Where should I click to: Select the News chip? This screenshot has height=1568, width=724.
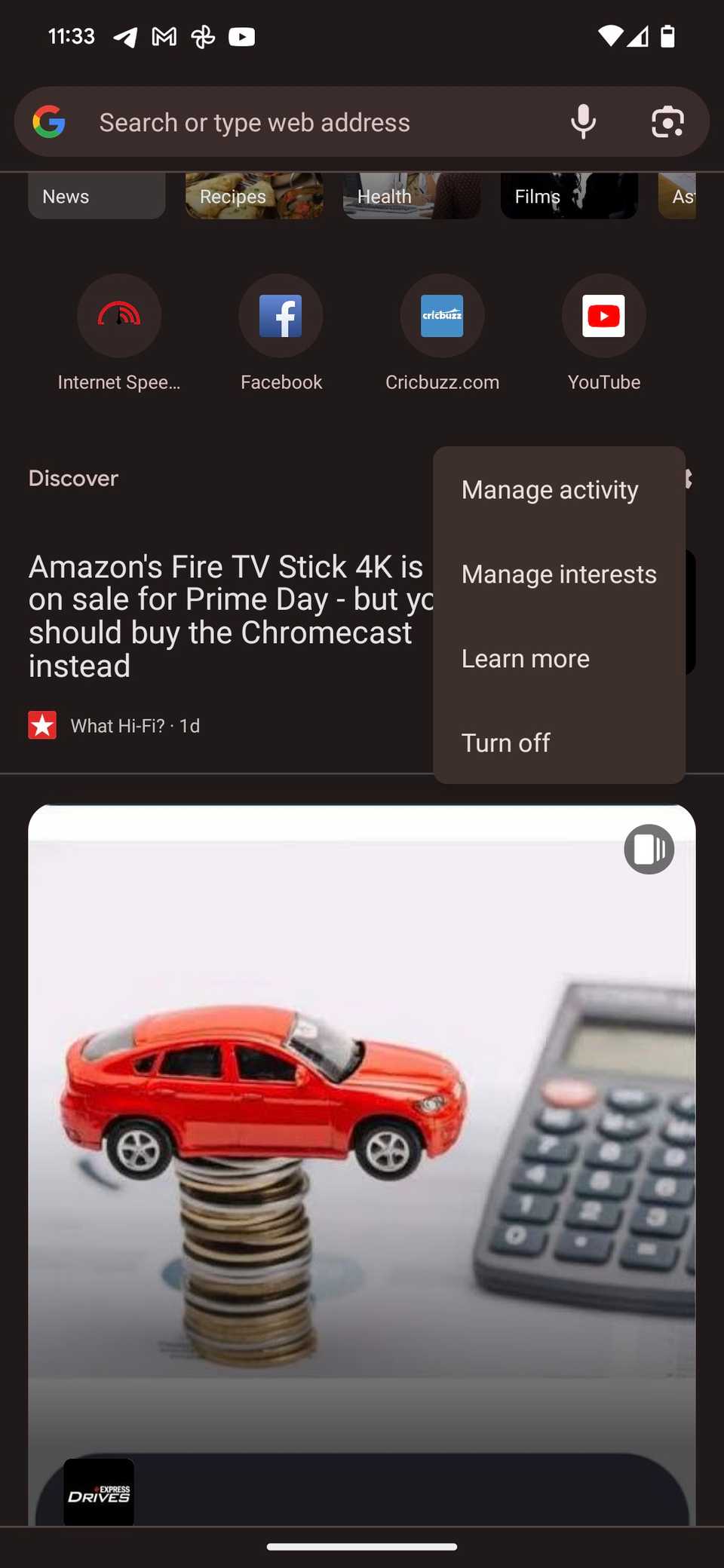97,197
